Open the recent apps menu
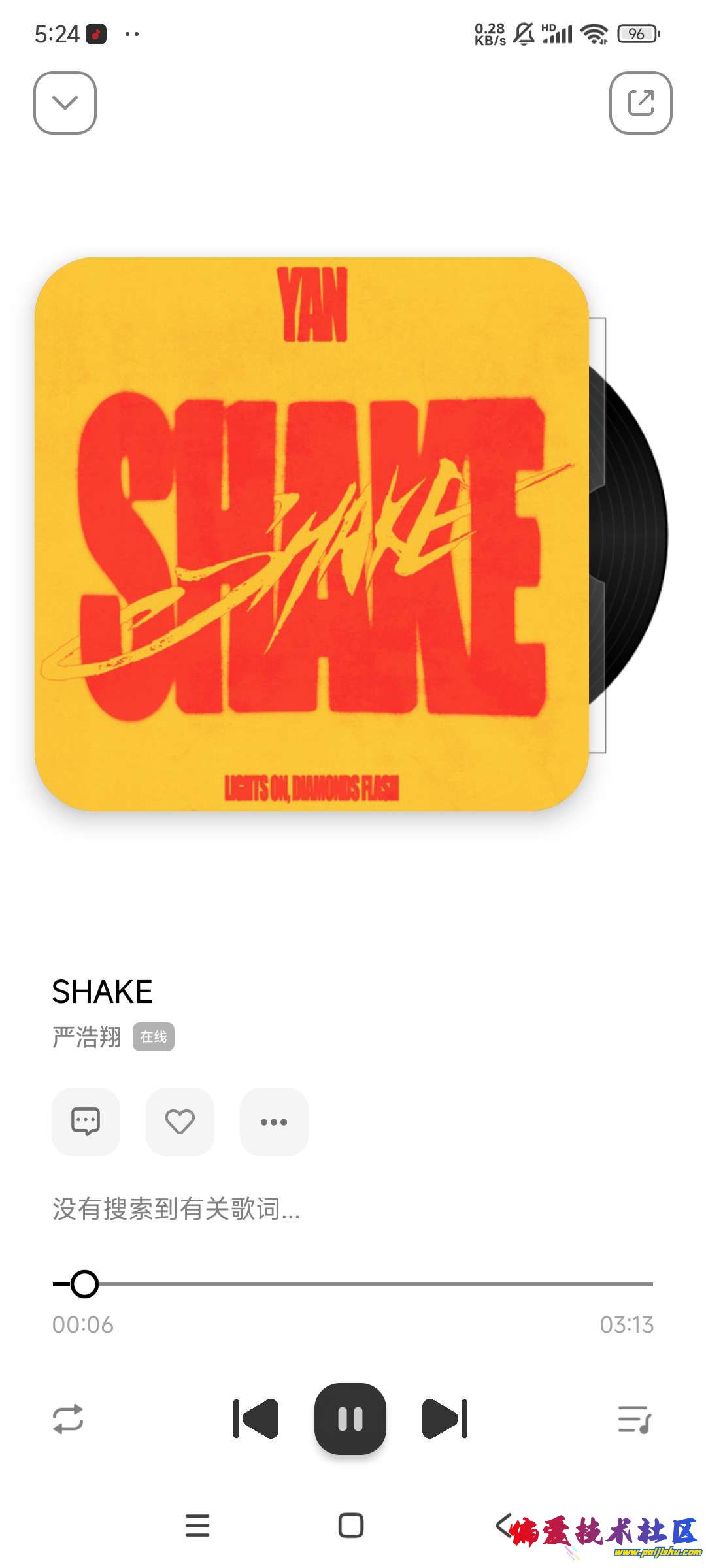Image resolution: width=706 pixels, height=1568 pixels. [197, 1526]
